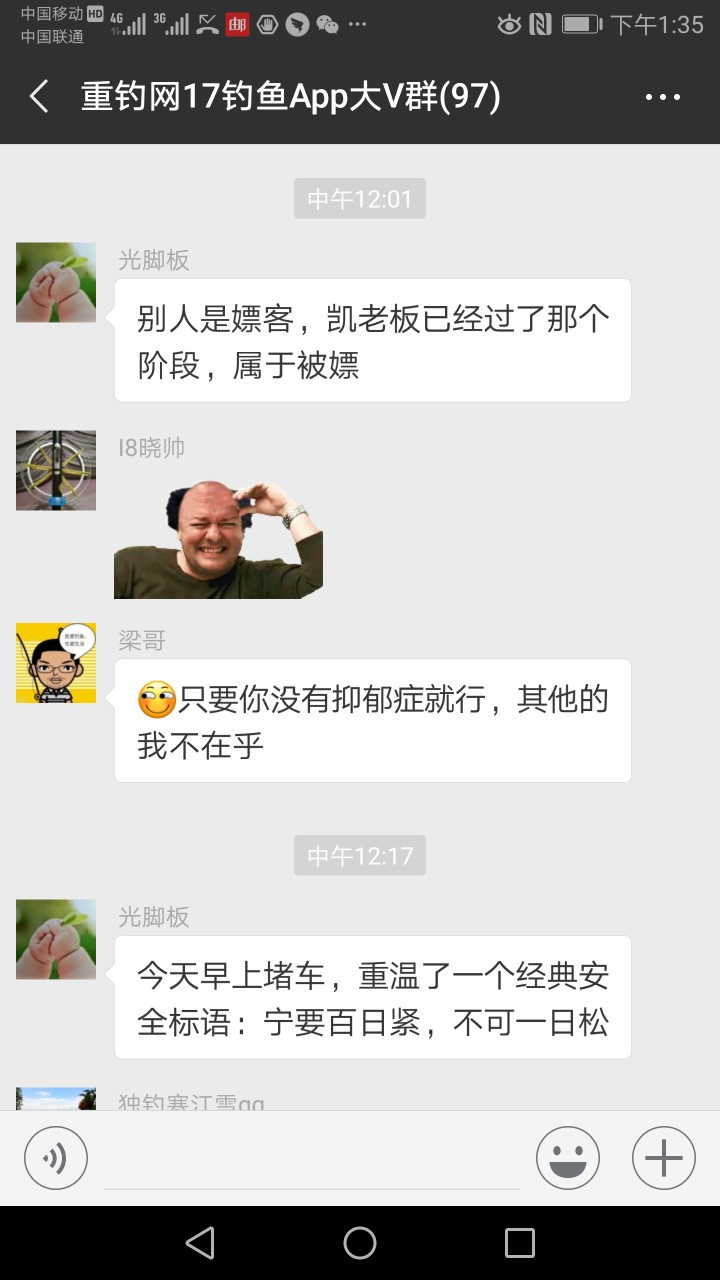Tap the message text field

pyautogui.click(x=312, y=1158)
